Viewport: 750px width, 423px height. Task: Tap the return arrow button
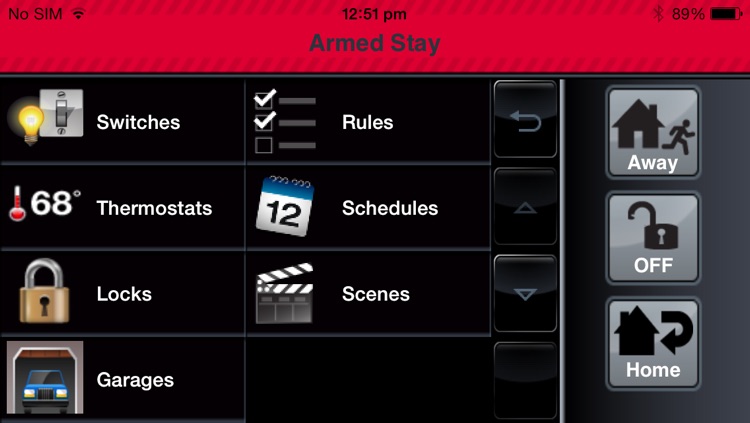click(x=525, y=120)
